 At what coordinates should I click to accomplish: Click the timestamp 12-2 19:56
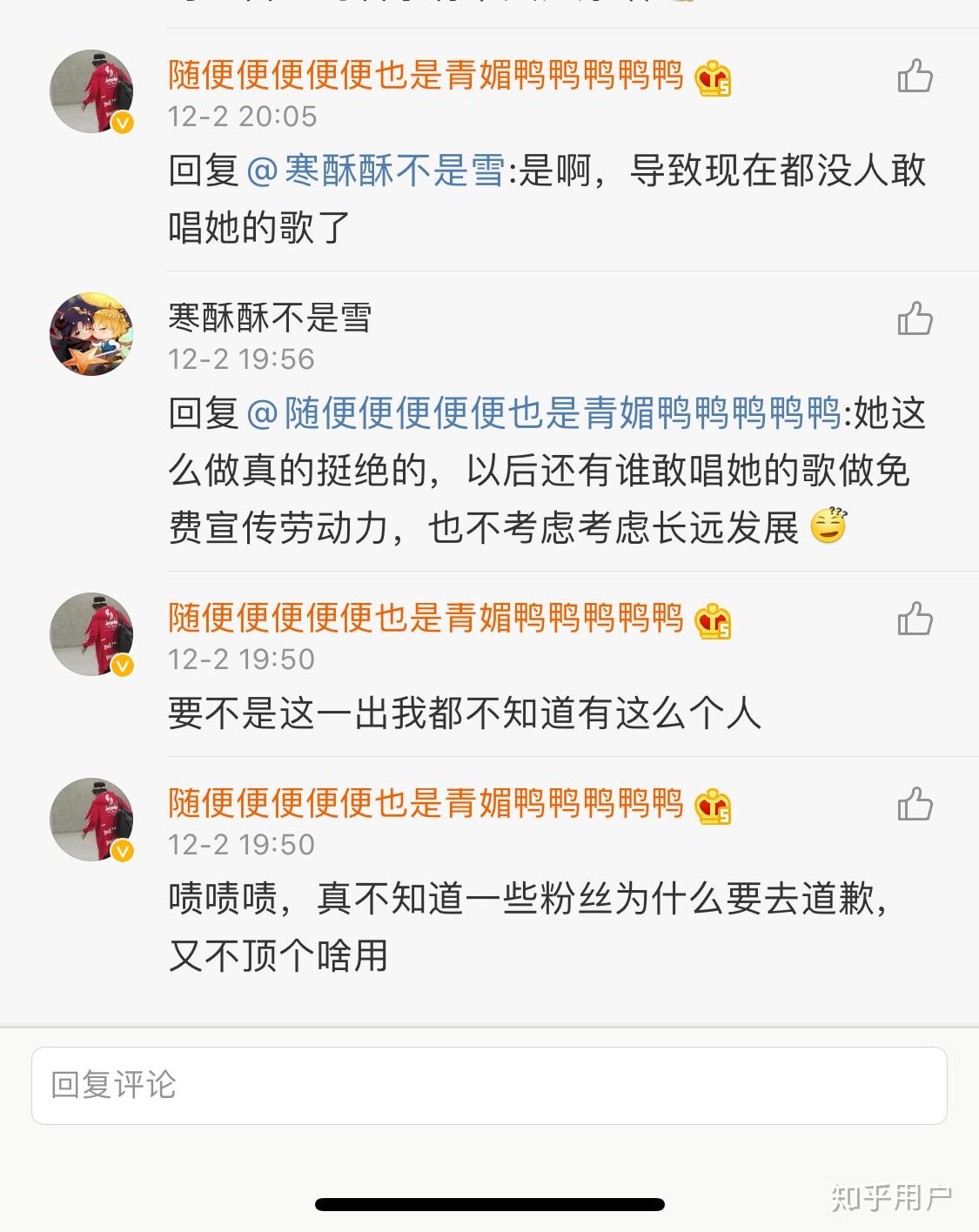(239, 358)
